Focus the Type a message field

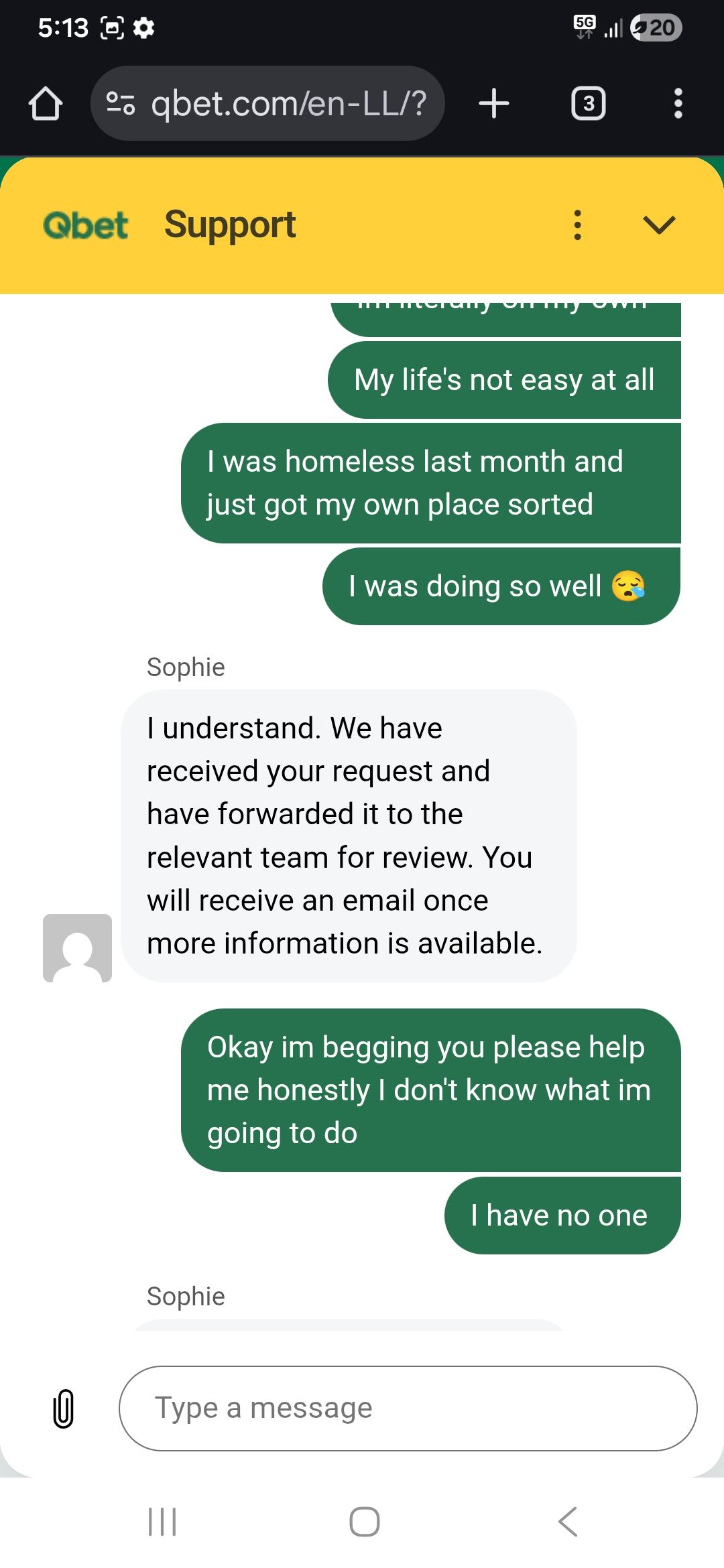pyautogui.click(x=408, y=1409)
